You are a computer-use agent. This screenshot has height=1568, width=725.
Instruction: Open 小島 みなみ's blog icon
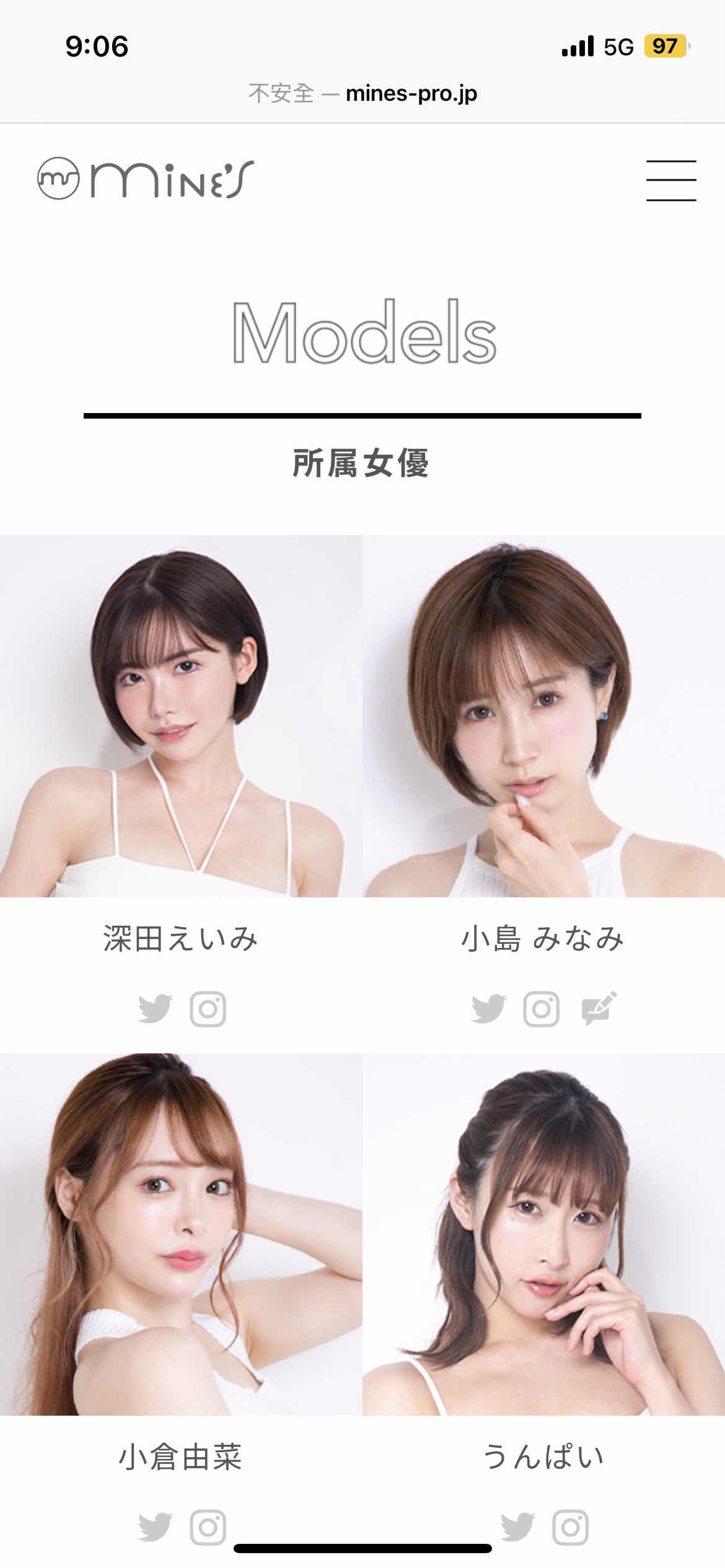pos(599,1009)
